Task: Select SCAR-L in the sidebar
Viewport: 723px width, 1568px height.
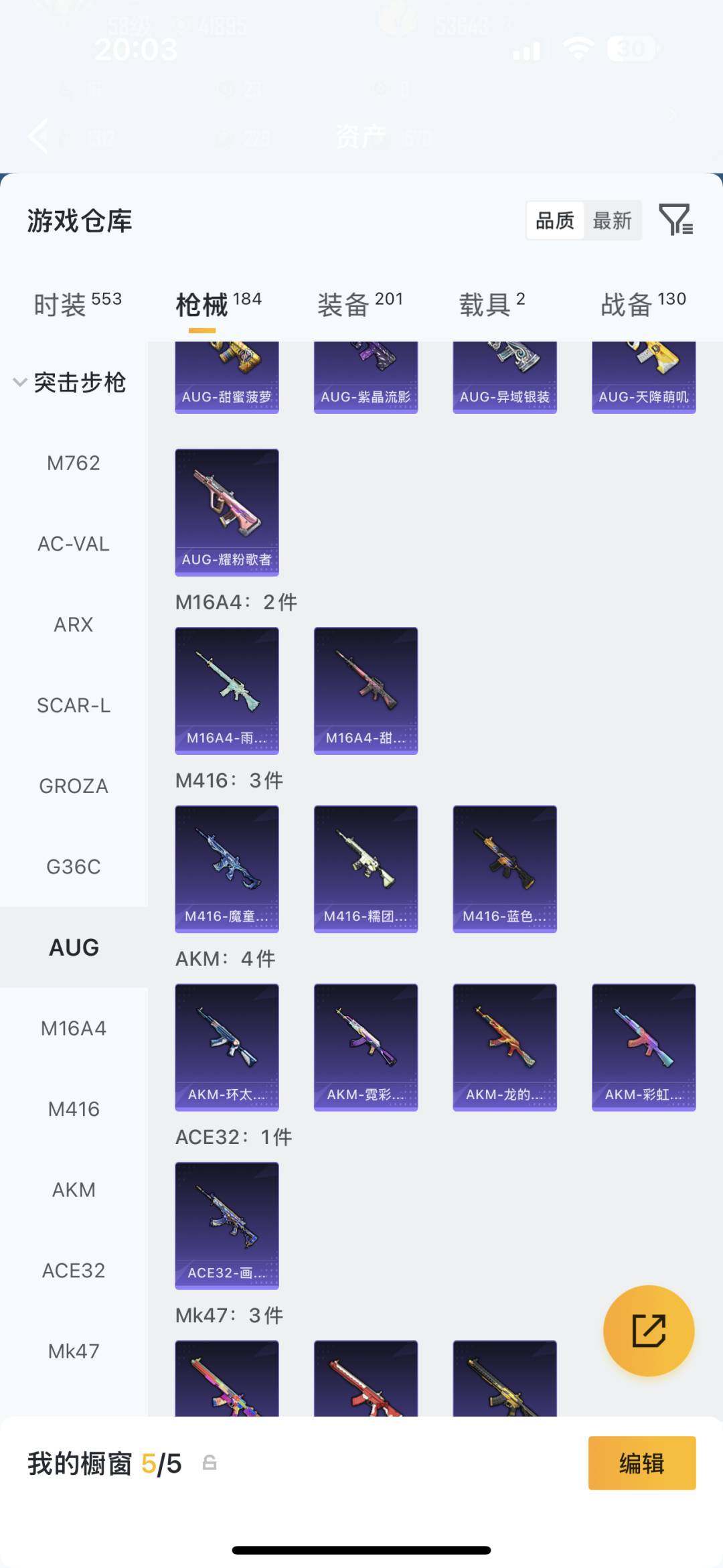Action: [74, 705]
